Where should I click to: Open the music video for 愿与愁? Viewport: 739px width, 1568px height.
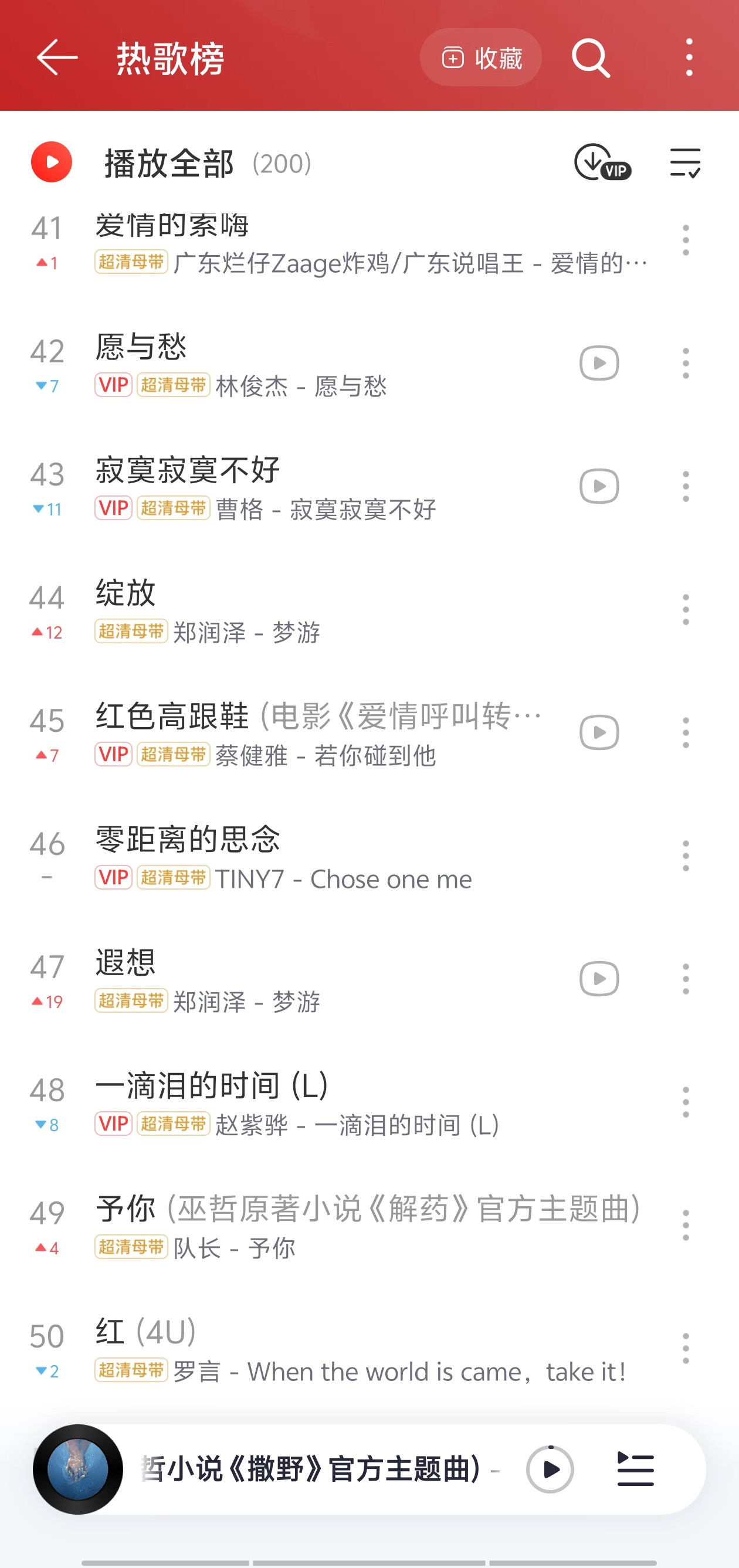point(599,364)
